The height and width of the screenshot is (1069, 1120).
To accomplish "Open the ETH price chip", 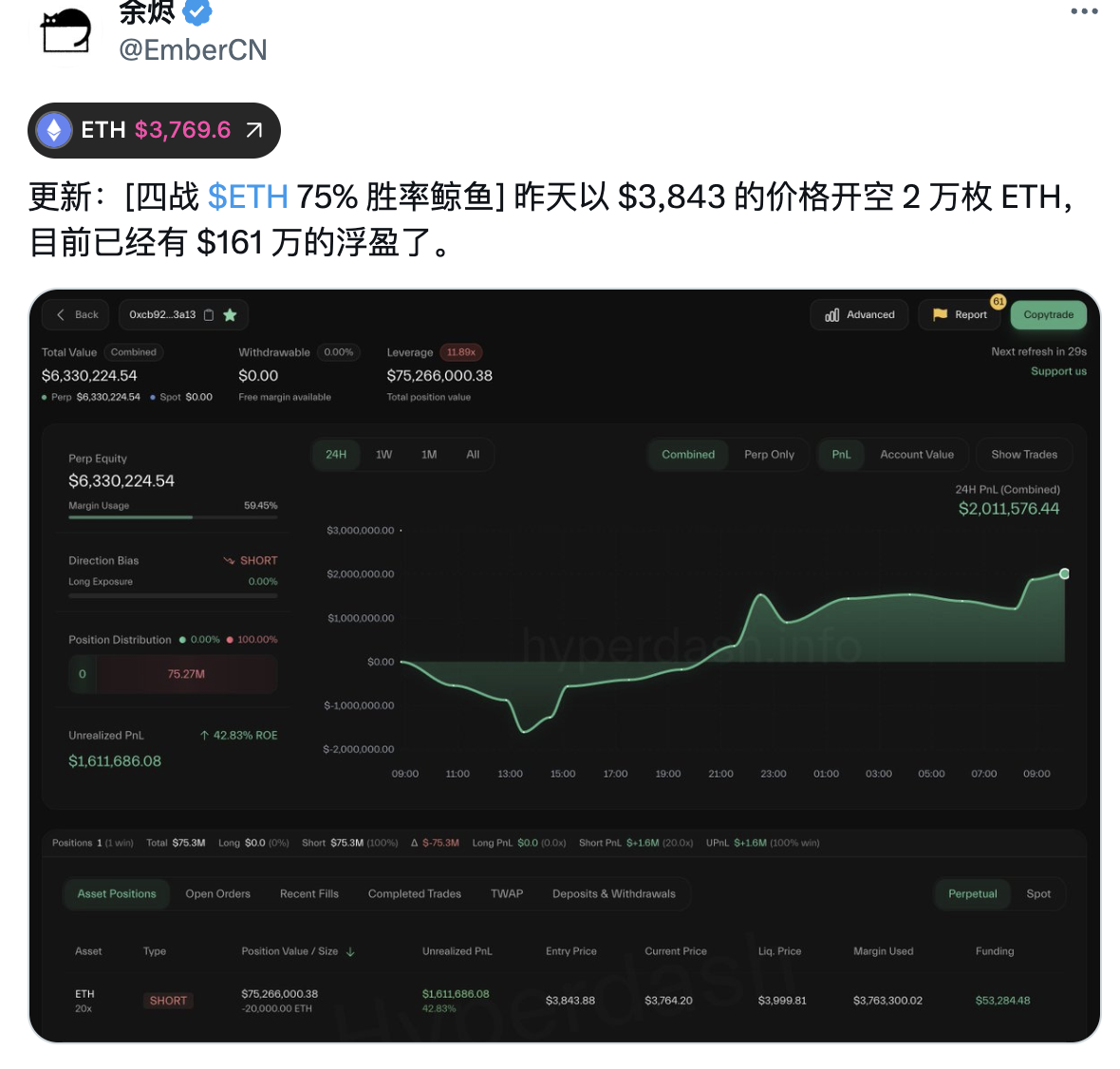I will (155, 130).
